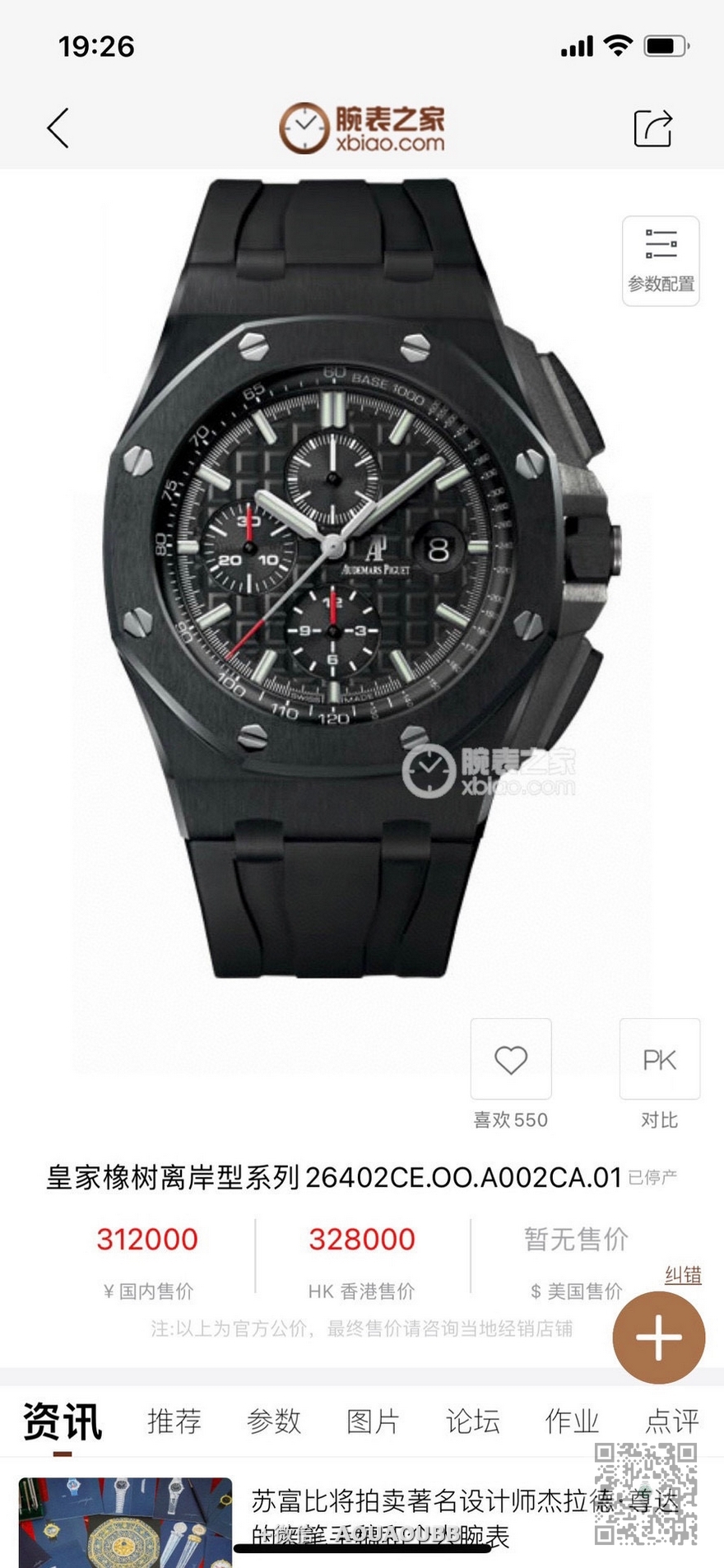Go to the 论坛 tab
The image size is (724, 1568).
click(x=473, y=1421)
